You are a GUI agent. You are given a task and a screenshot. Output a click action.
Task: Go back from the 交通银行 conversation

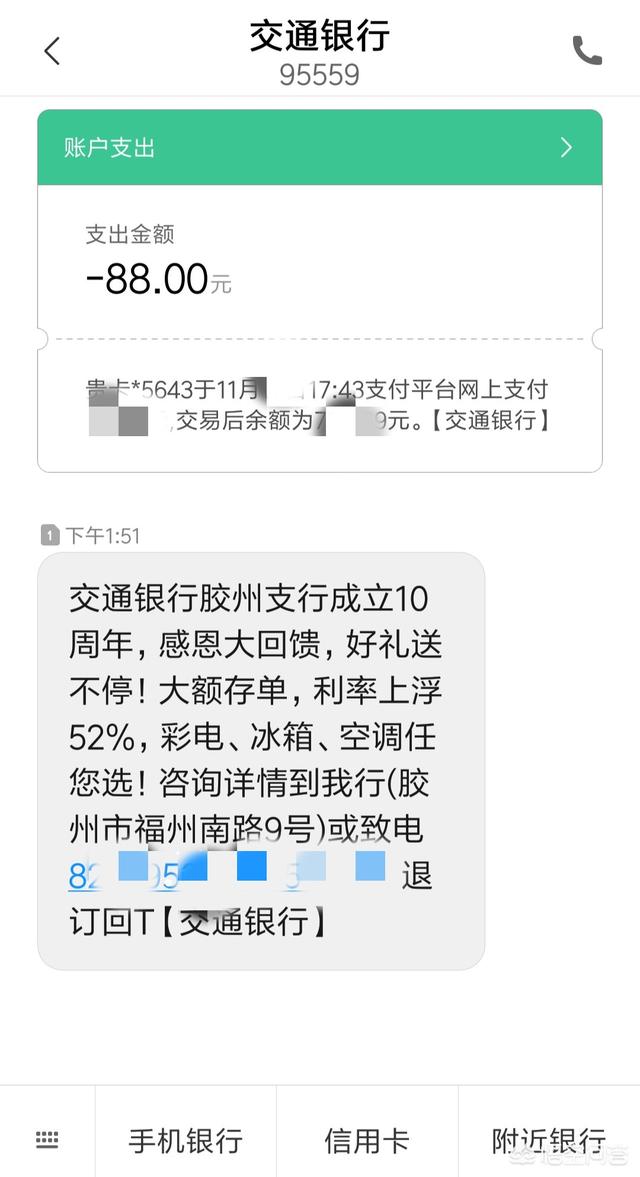point(52,51)
